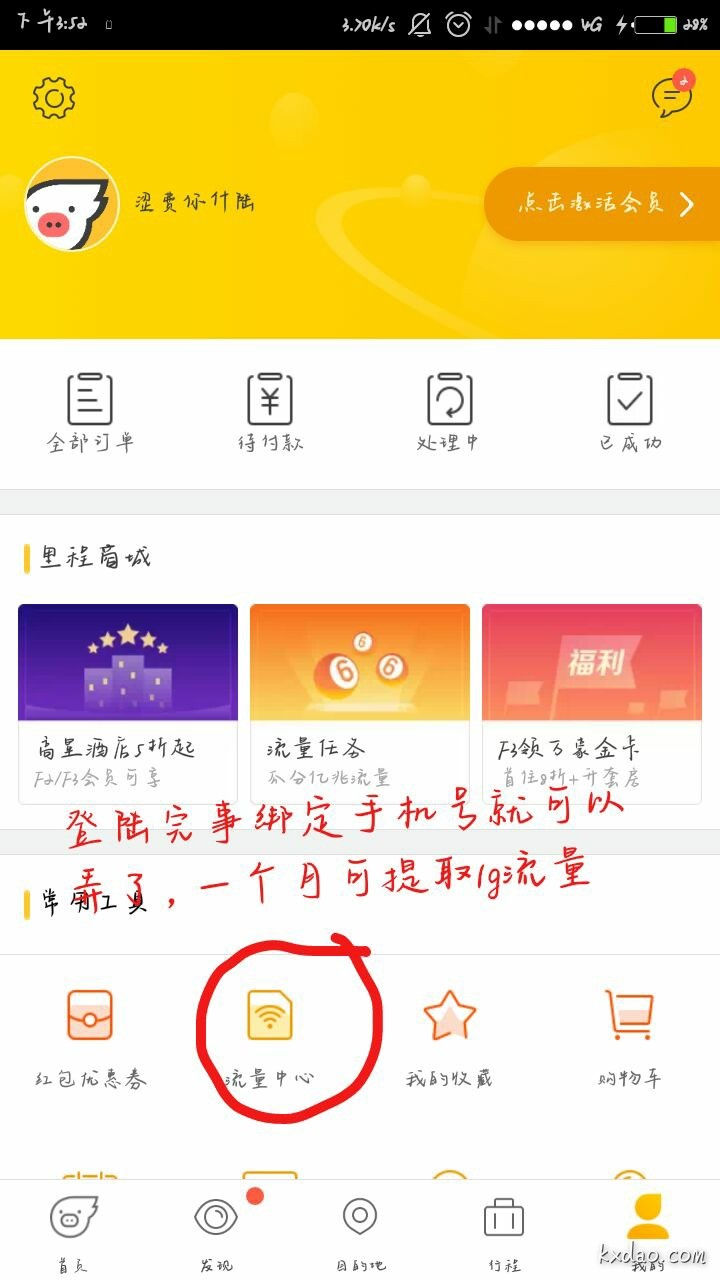720x1280 pixels.
Task: Tap 点击激活会员 button
Action: coord(602,204)
